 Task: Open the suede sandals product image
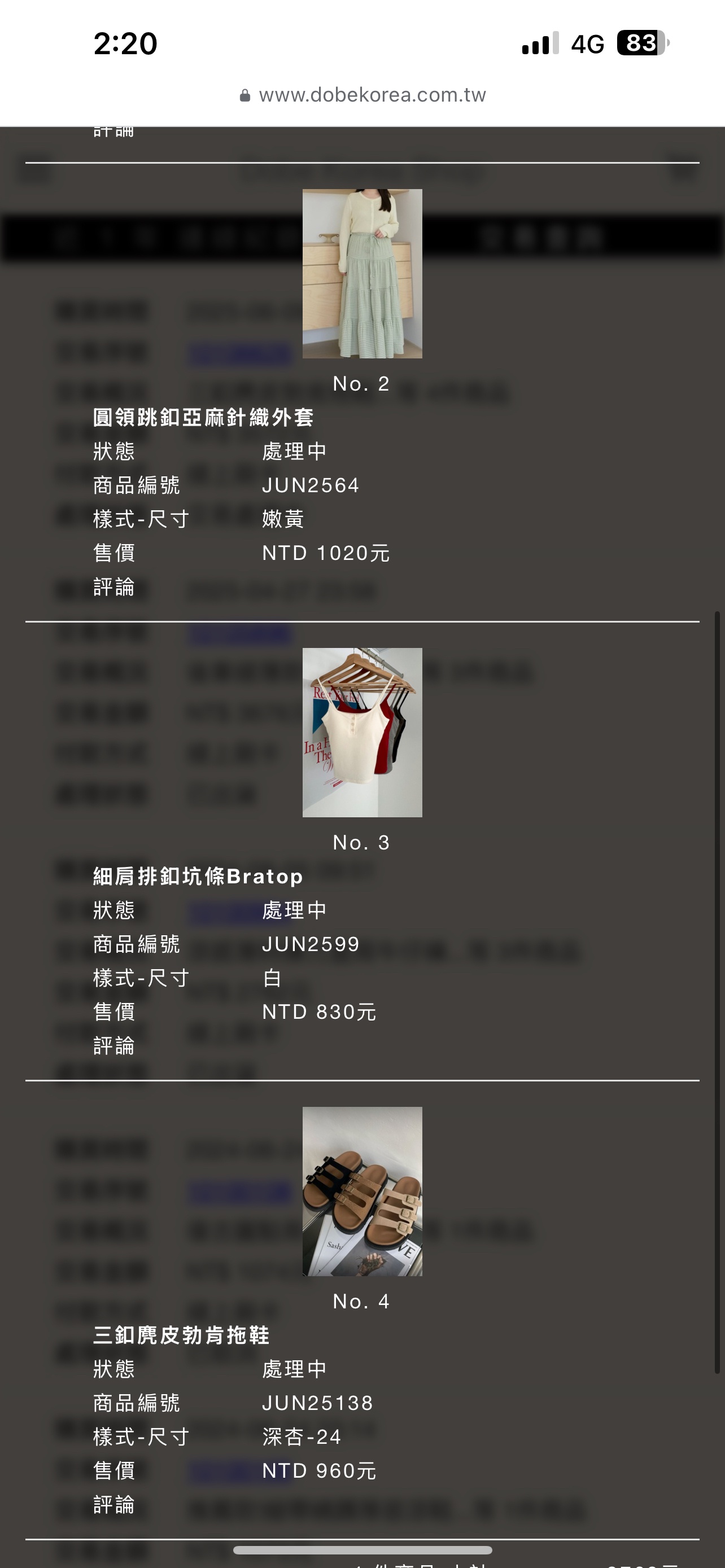pos(362,1191)
